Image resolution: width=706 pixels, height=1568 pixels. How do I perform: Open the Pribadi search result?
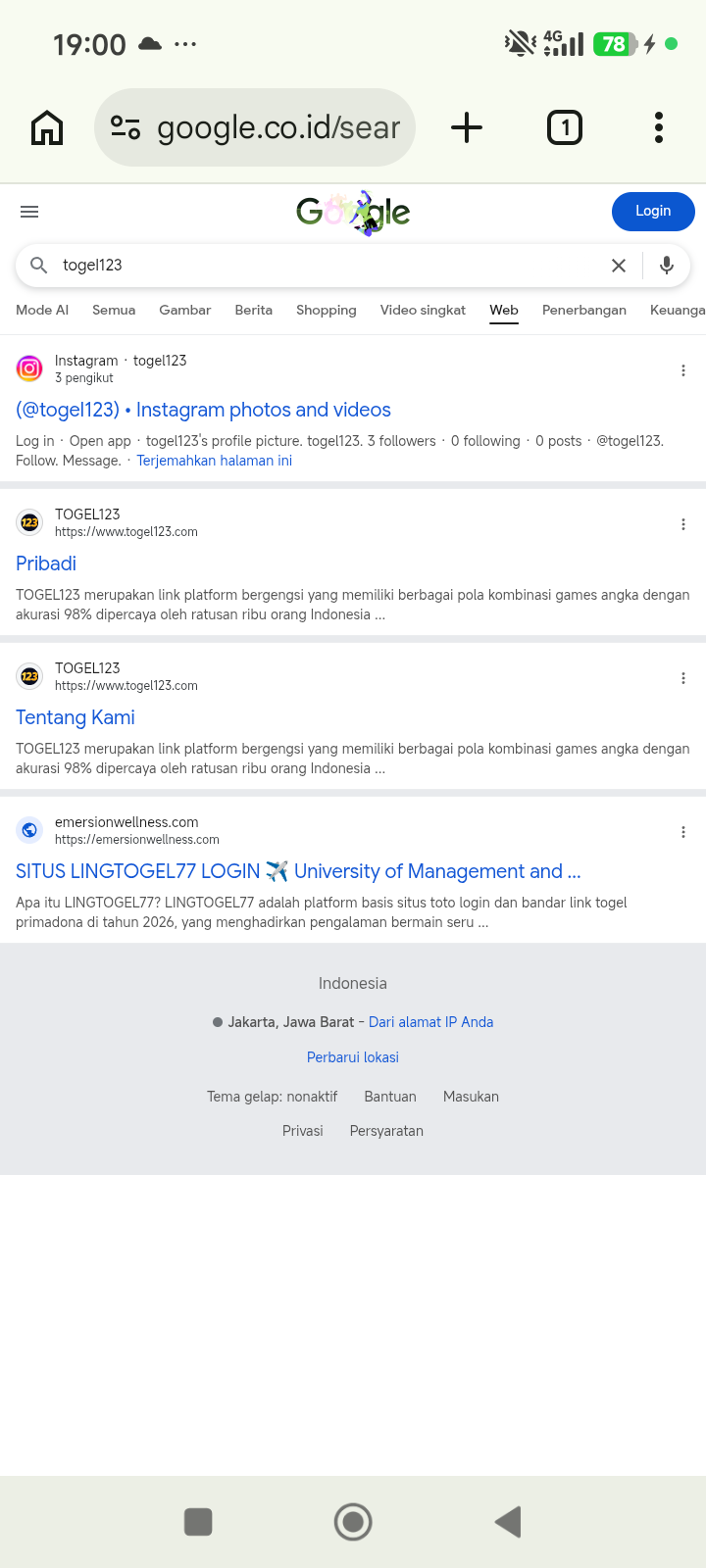point(46,563)
